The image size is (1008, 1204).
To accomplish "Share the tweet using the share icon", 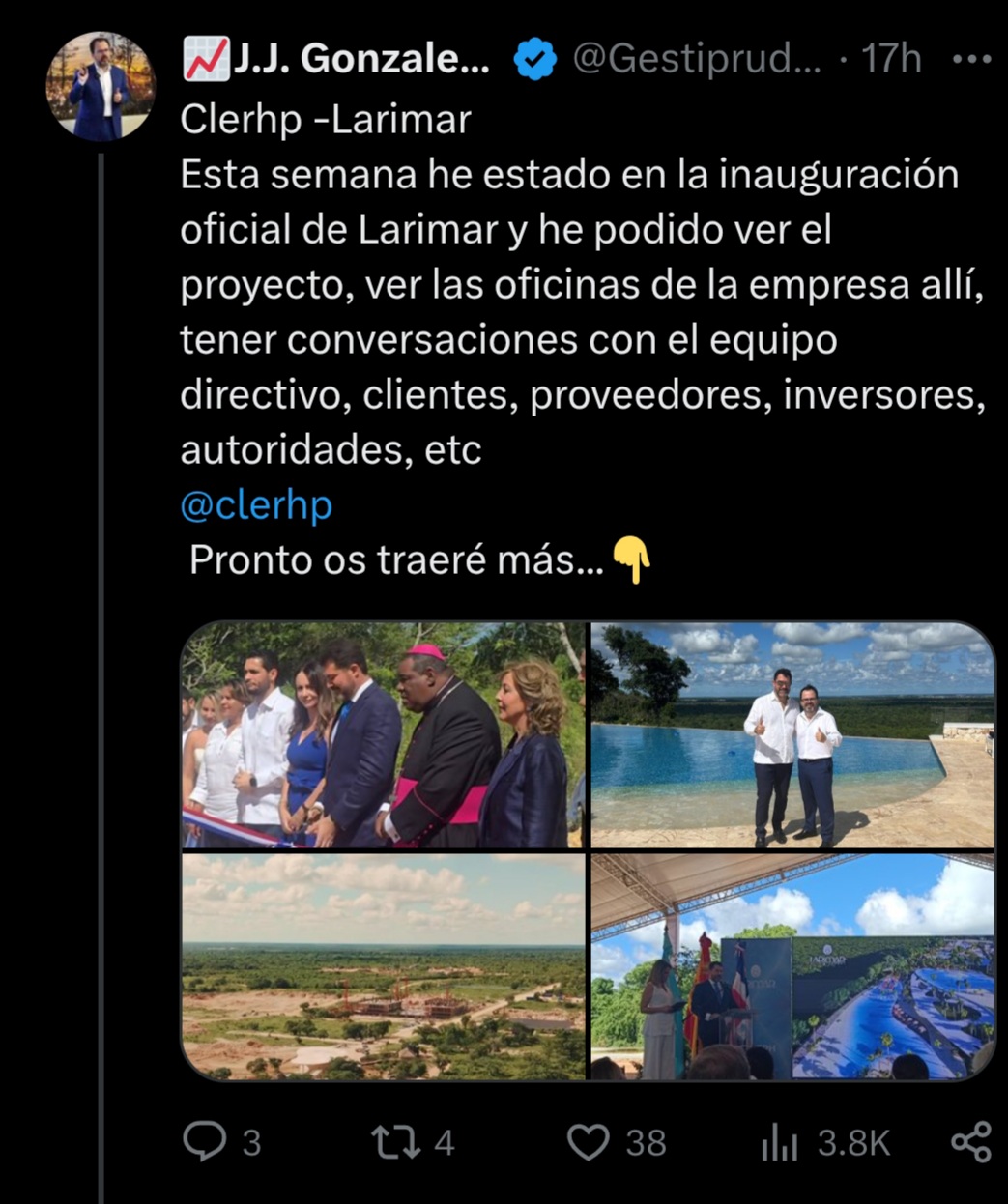I will (969, 1141).
